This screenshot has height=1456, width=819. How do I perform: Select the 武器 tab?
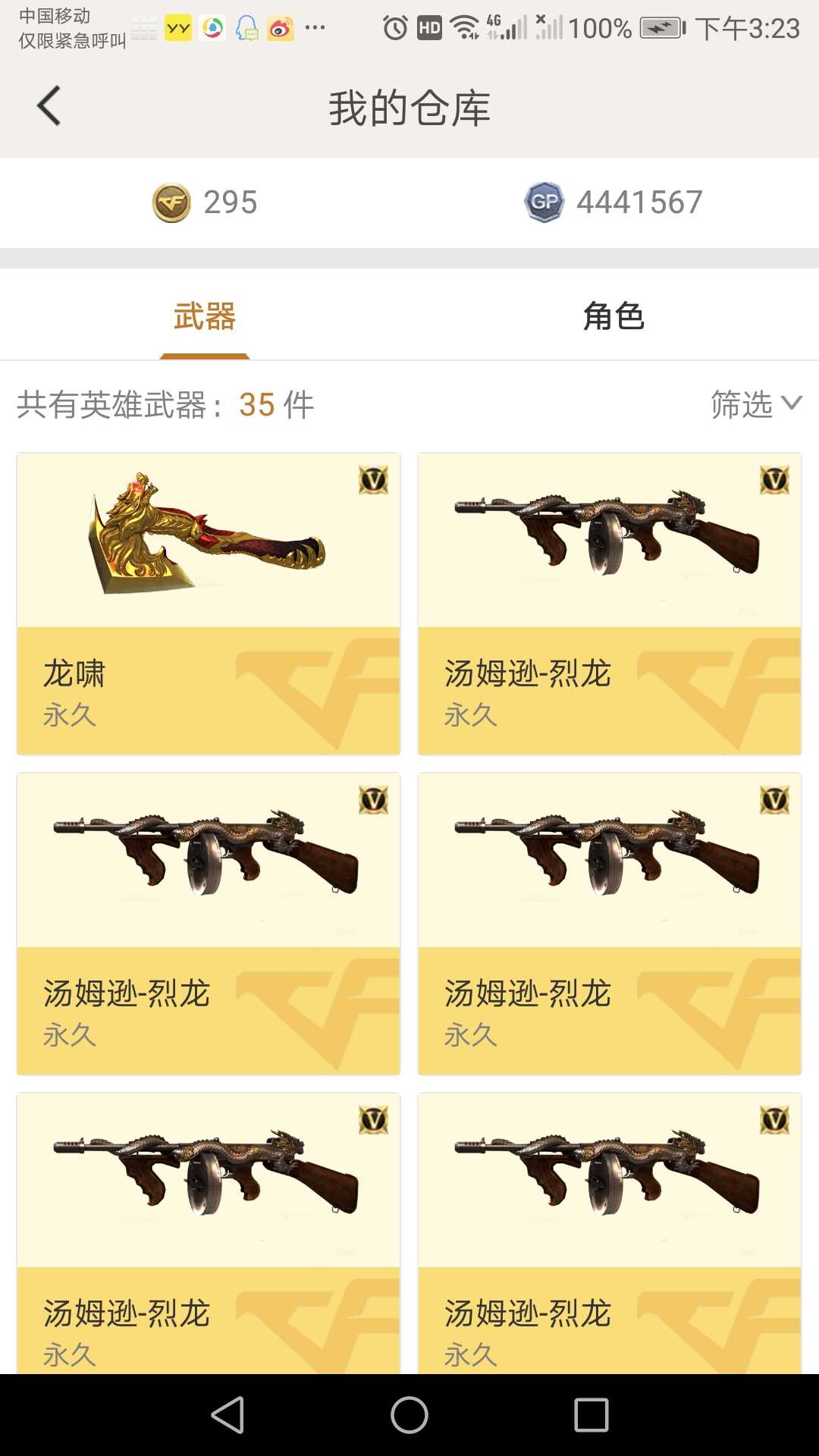click(205, 316)
